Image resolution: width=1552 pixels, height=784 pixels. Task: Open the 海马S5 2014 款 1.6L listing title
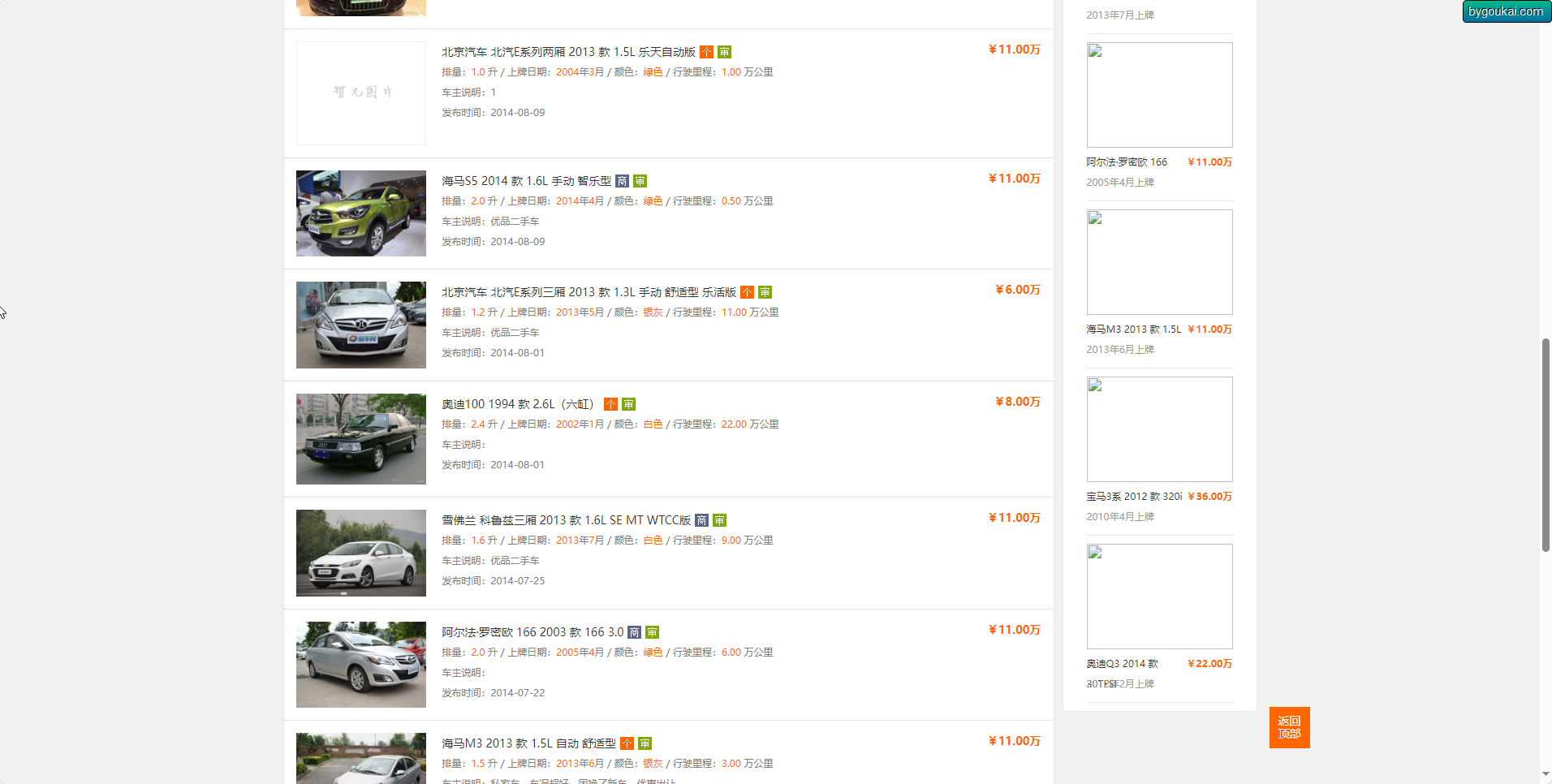pyautogui.click(x=526, y=181)
